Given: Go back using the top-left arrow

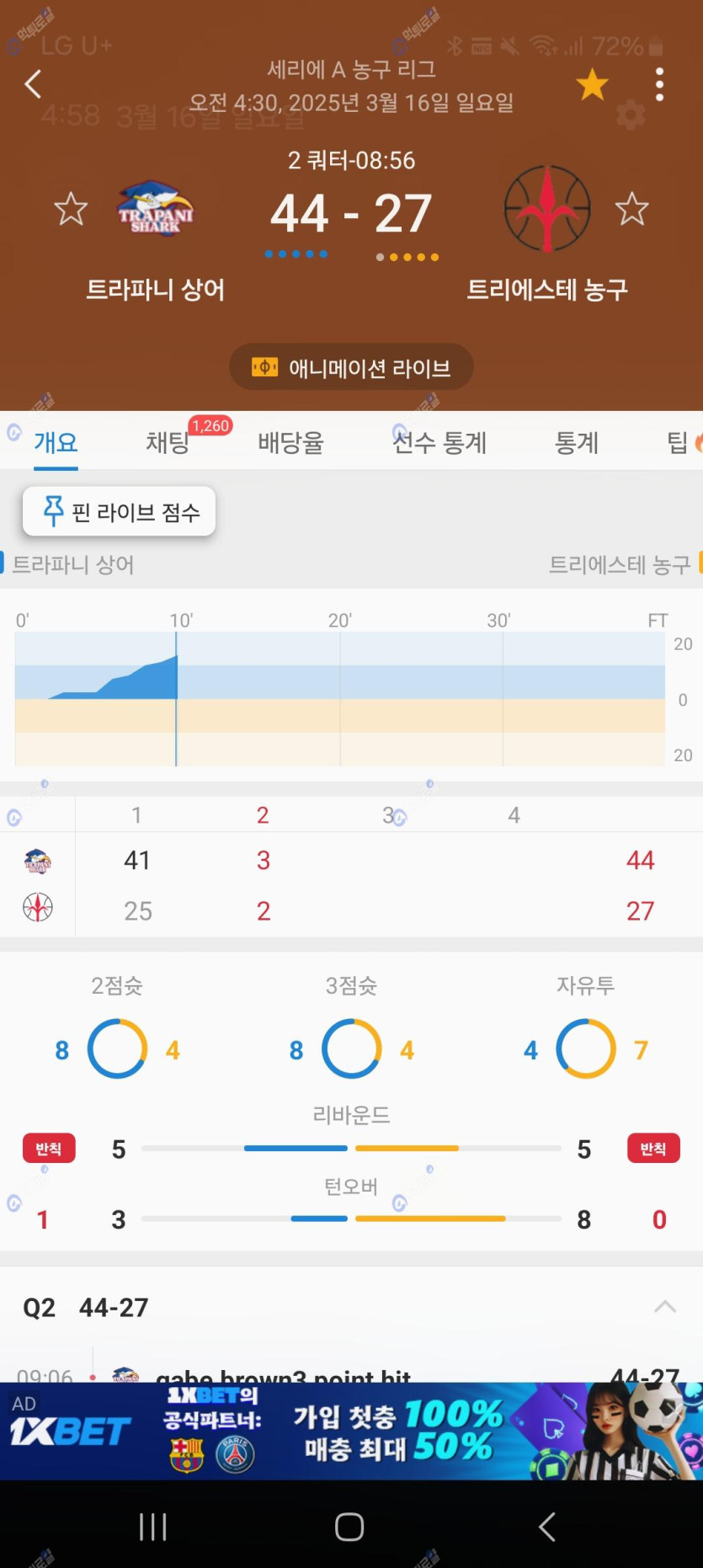Looking at the screenshot, I should 34,84.
